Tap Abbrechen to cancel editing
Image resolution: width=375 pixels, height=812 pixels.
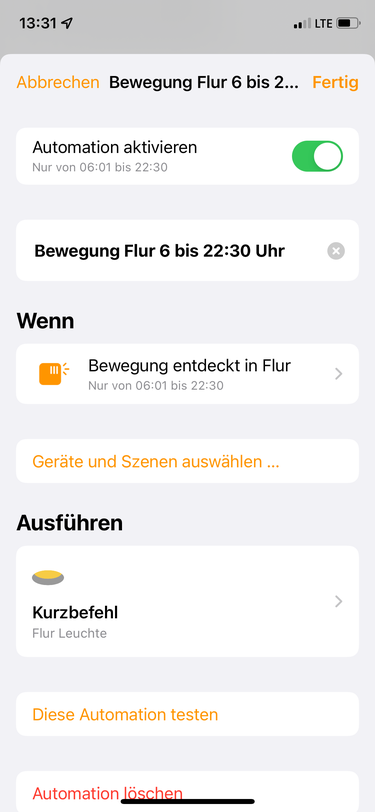[x=57, y=82]
